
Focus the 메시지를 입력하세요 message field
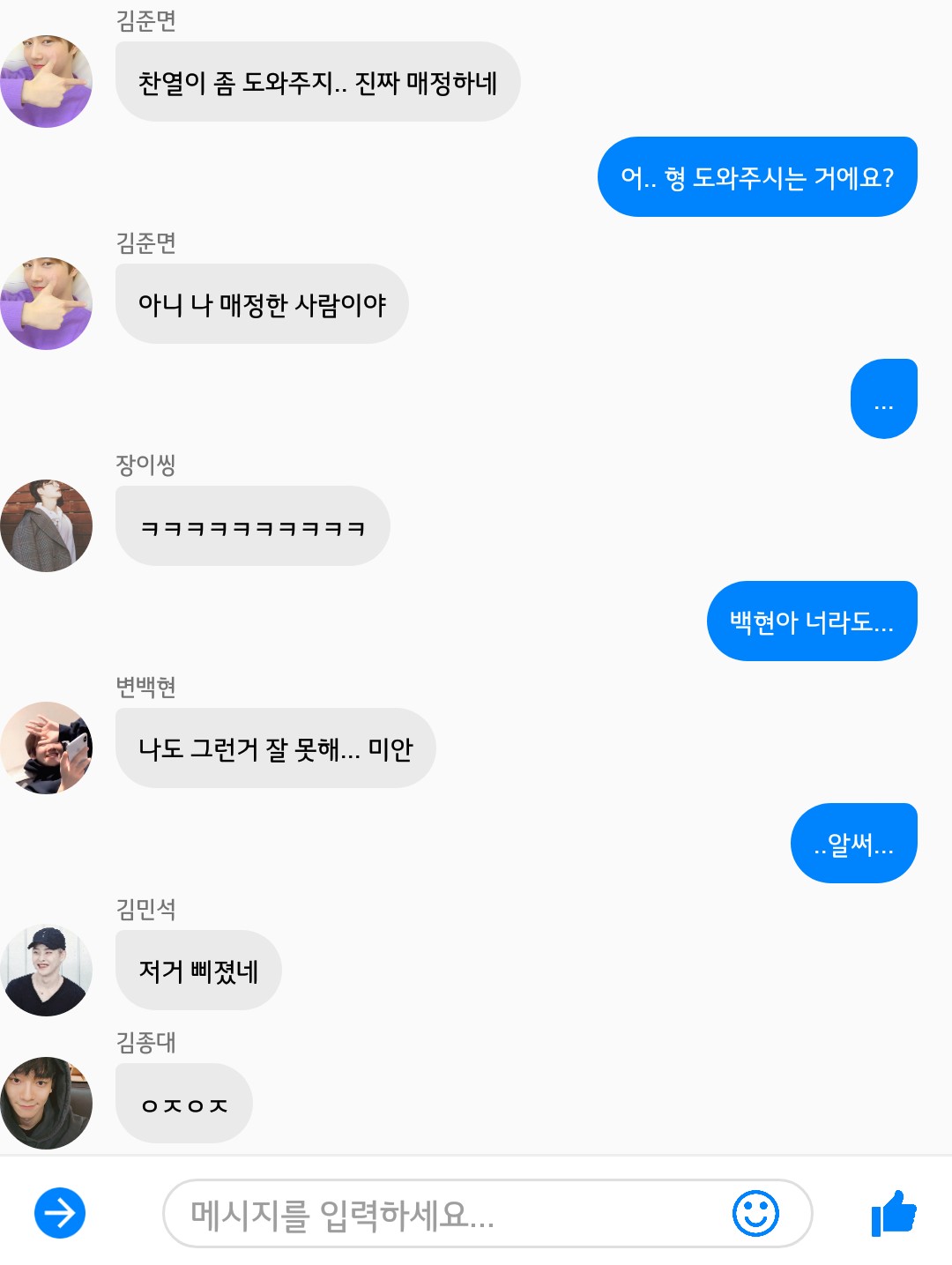coord(441,1214)
